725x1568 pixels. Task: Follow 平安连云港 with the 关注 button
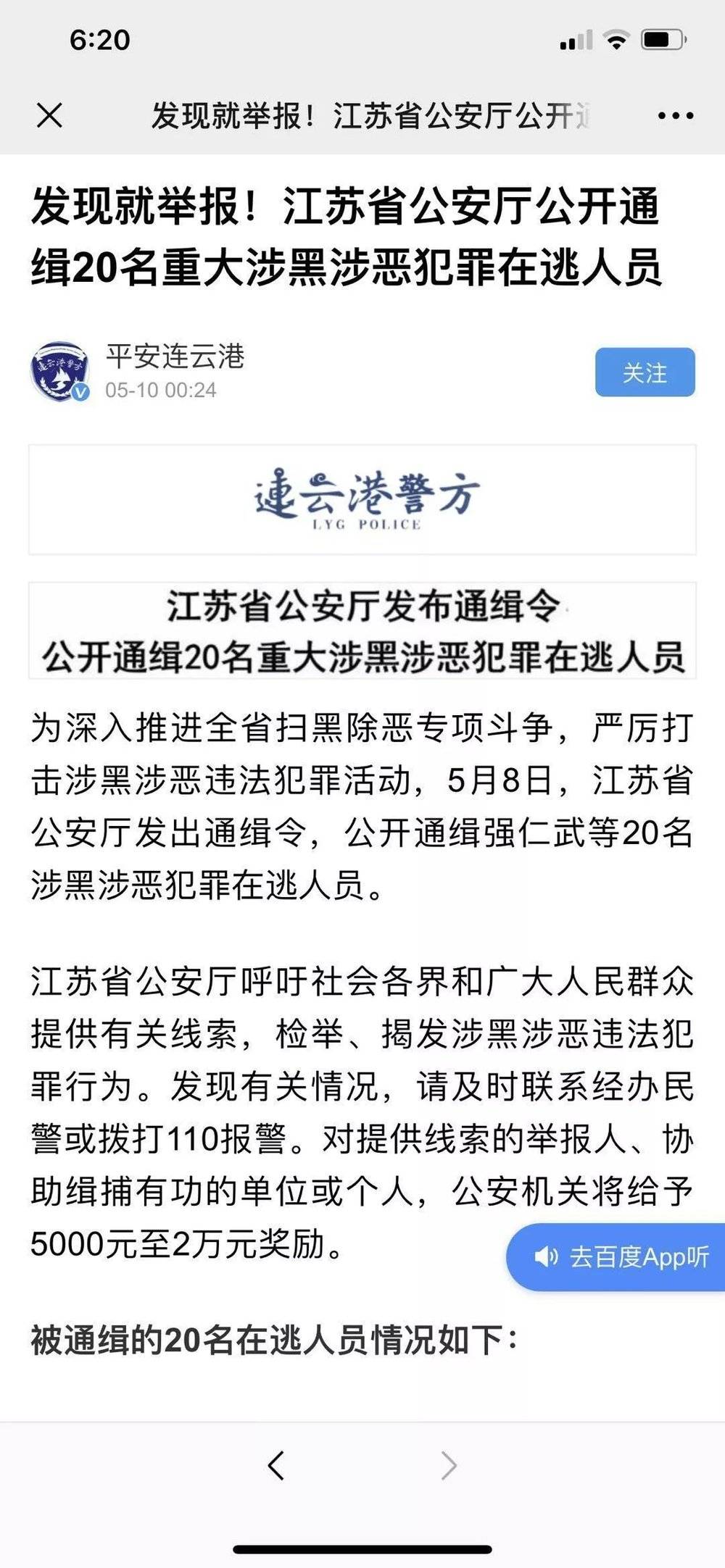(x=645, y=372)
